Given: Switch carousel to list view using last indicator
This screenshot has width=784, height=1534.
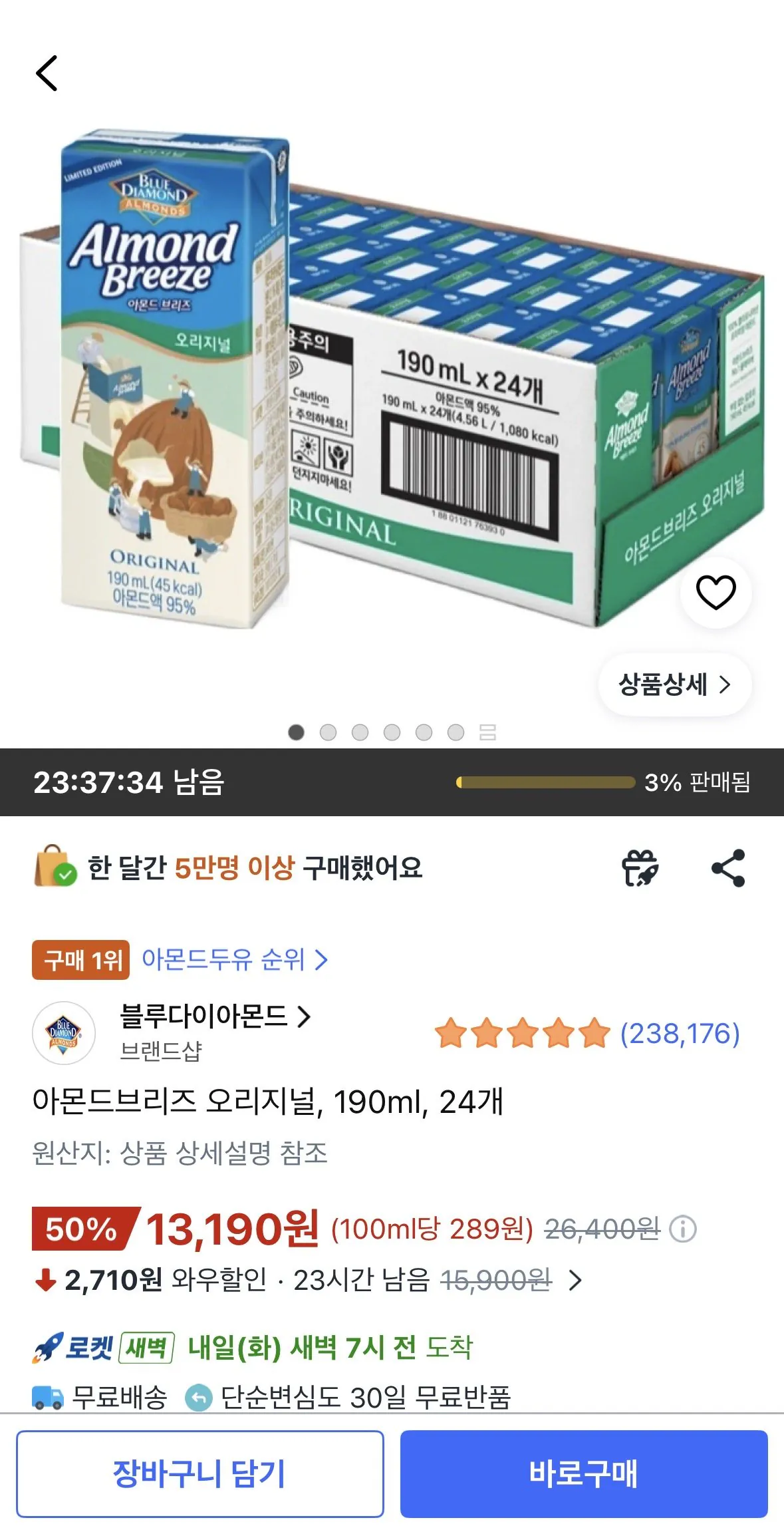Looking at the screenshot, I should (487, 731).
